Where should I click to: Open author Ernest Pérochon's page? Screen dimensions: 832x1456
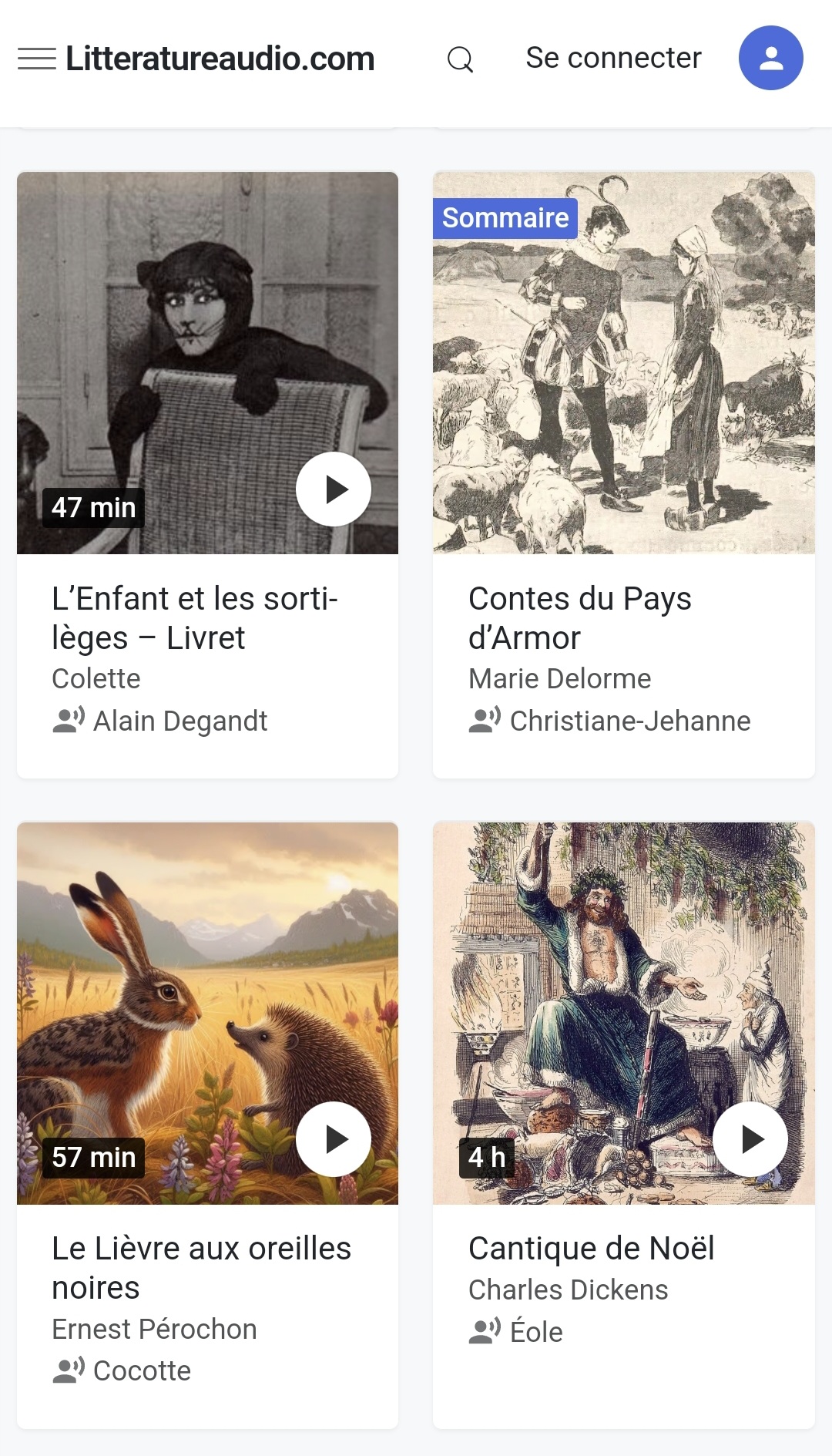154,1330
